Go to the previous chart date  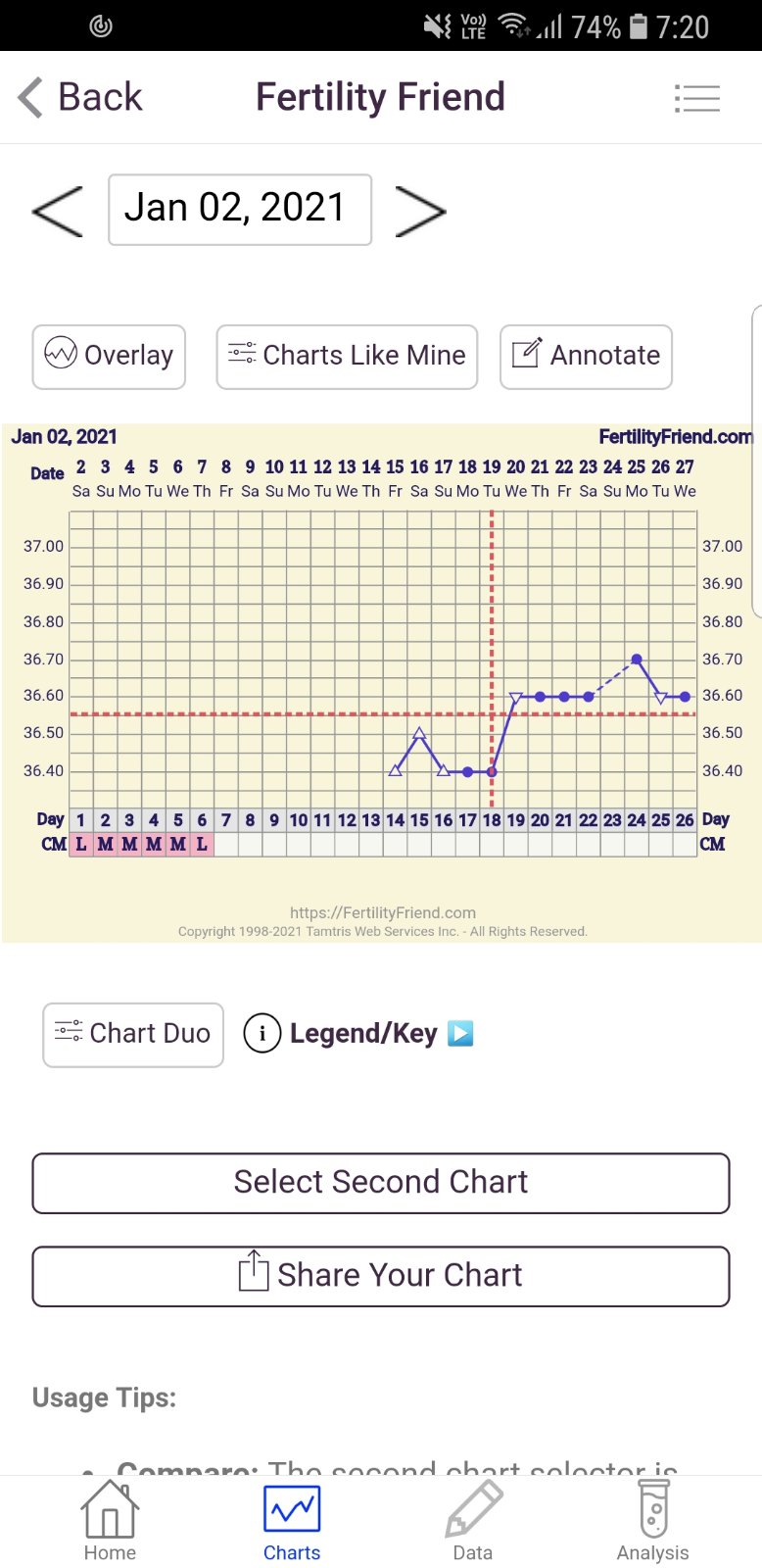58,211
